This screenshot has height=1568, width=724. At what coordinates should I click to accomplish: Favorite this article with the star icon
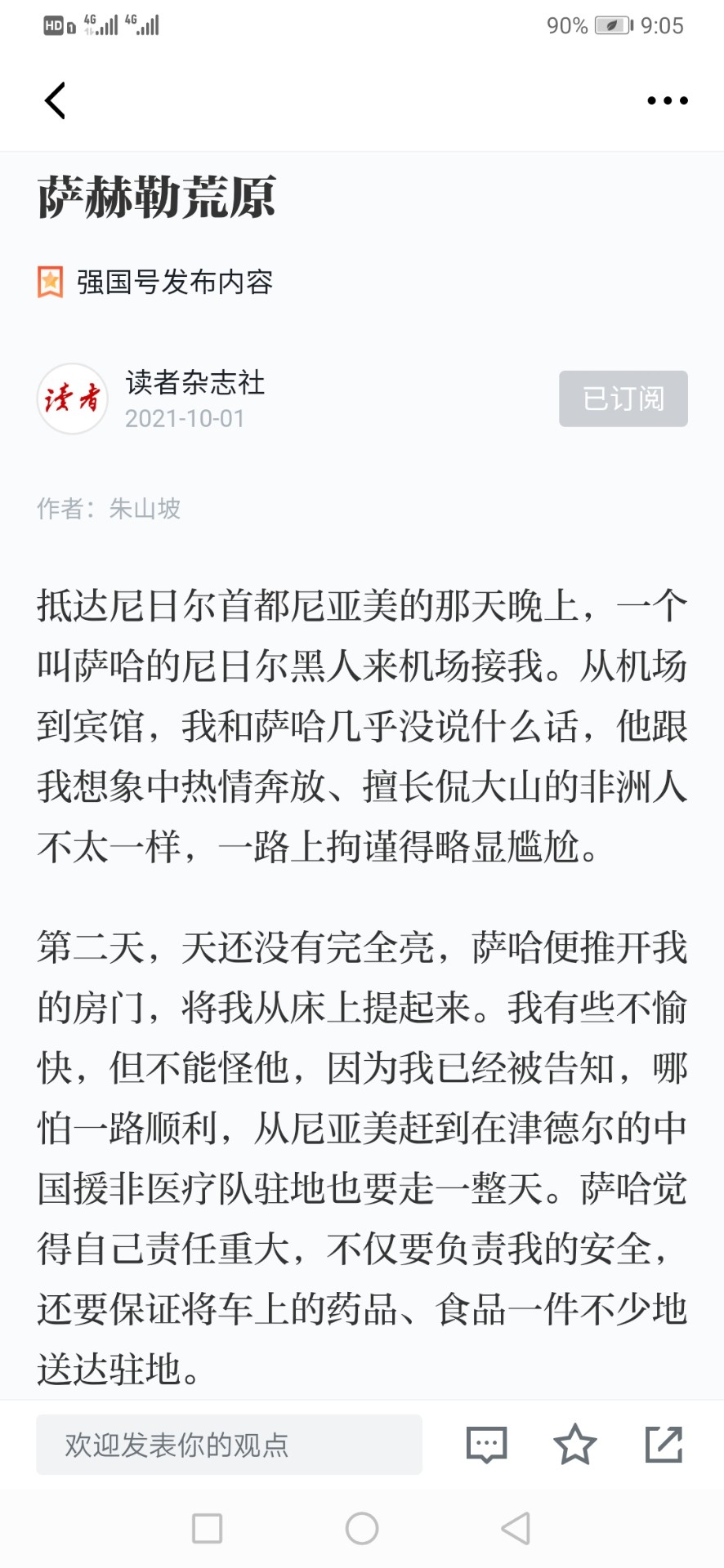point(575,1445)
